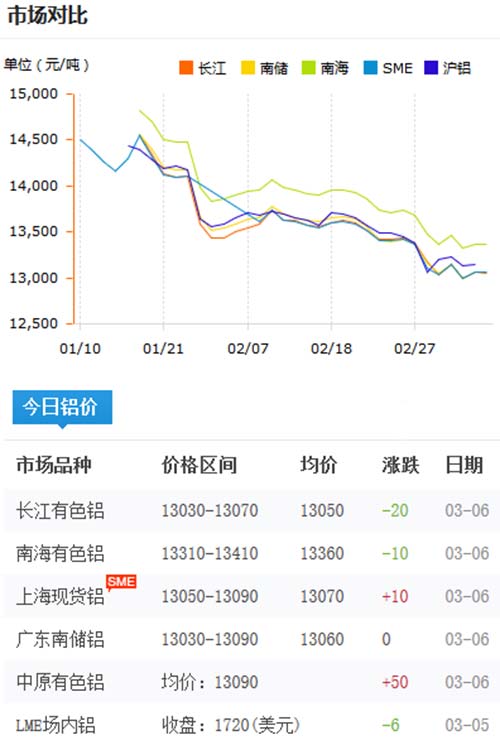Open the 长江有色铝 price row

pos(252,510)
